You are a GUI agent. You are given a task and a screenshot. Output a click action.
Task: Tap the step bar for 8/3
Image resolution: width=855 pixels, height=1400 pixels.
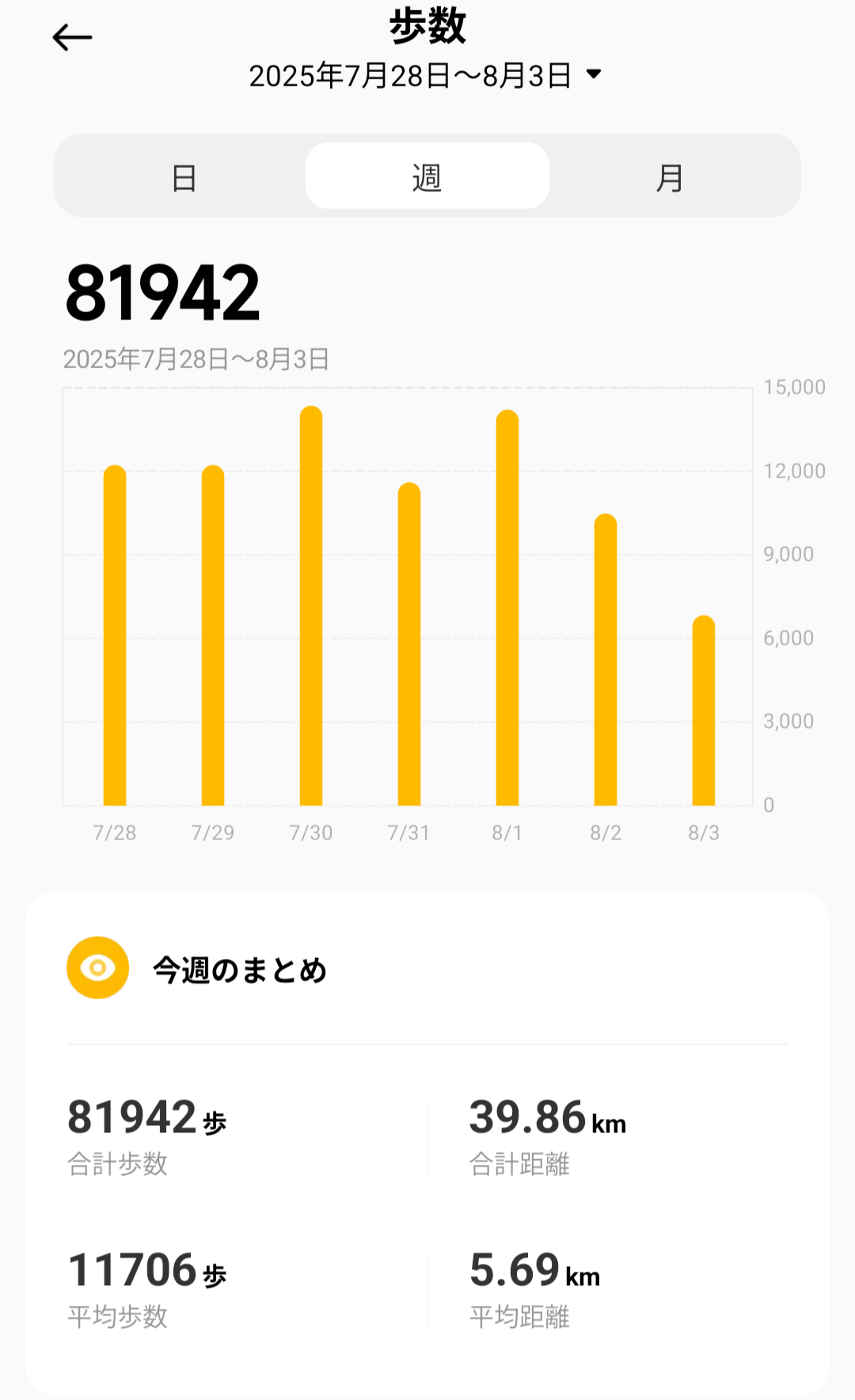tap(704, 711)
